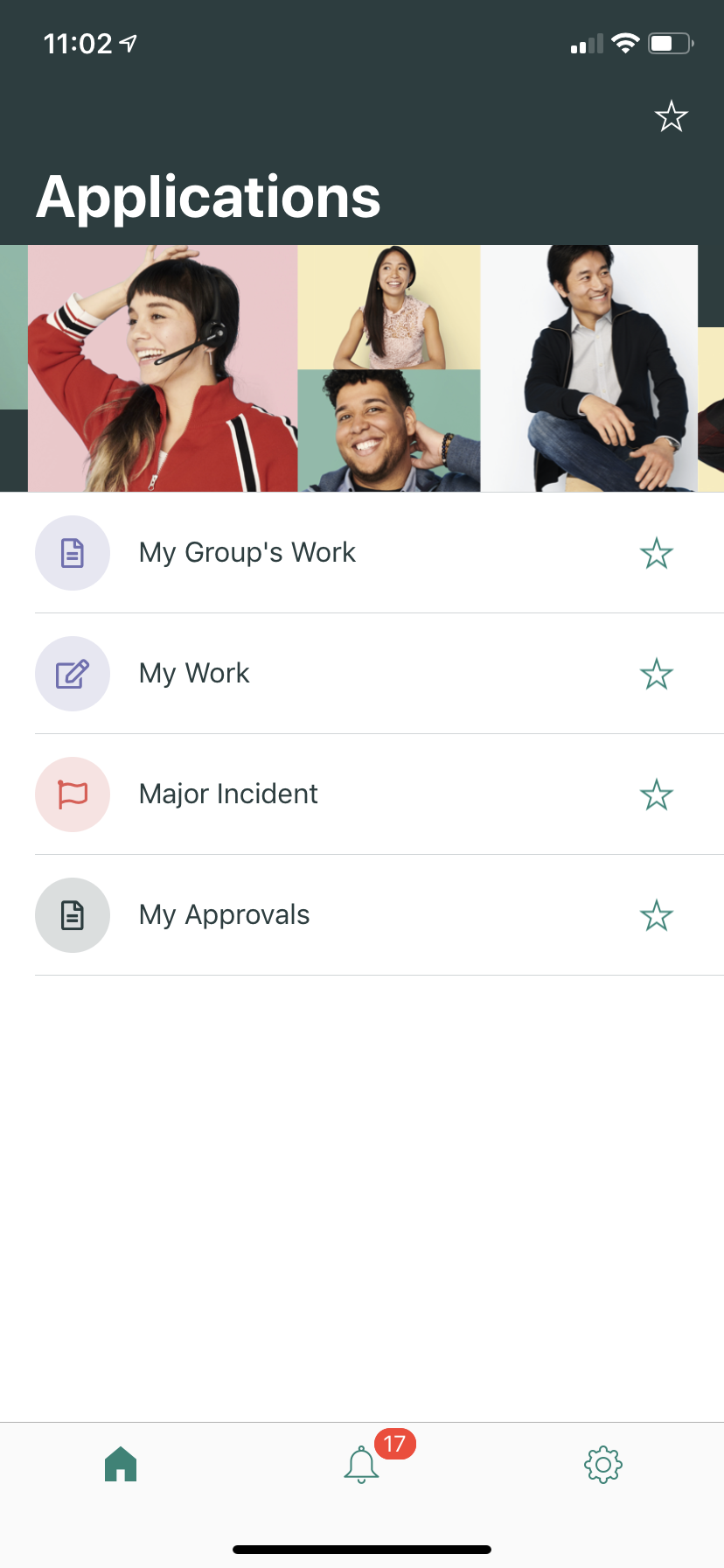
Task: Open the My Approvals document icon
Action: (73, 915)
